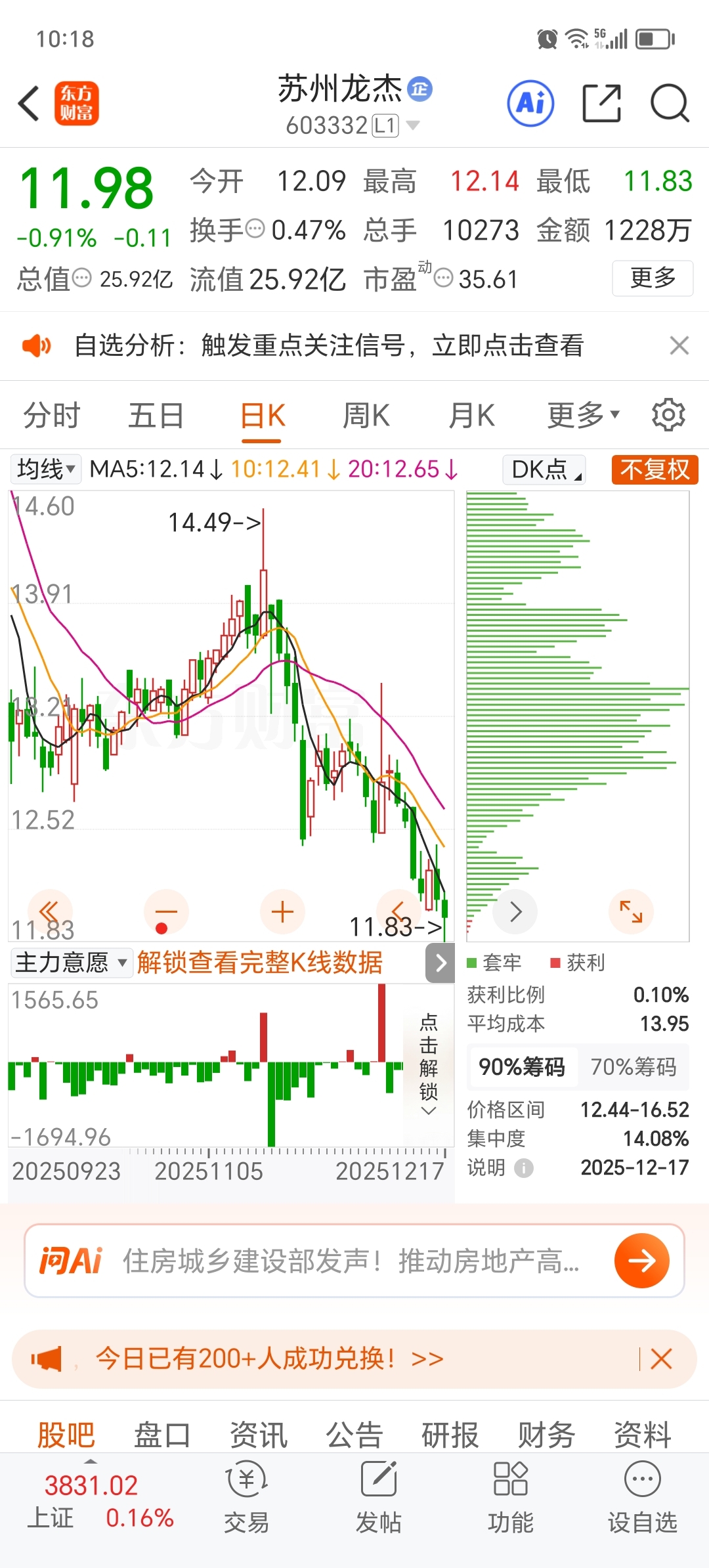Open the AI assistant icon

tap(530, 103)
